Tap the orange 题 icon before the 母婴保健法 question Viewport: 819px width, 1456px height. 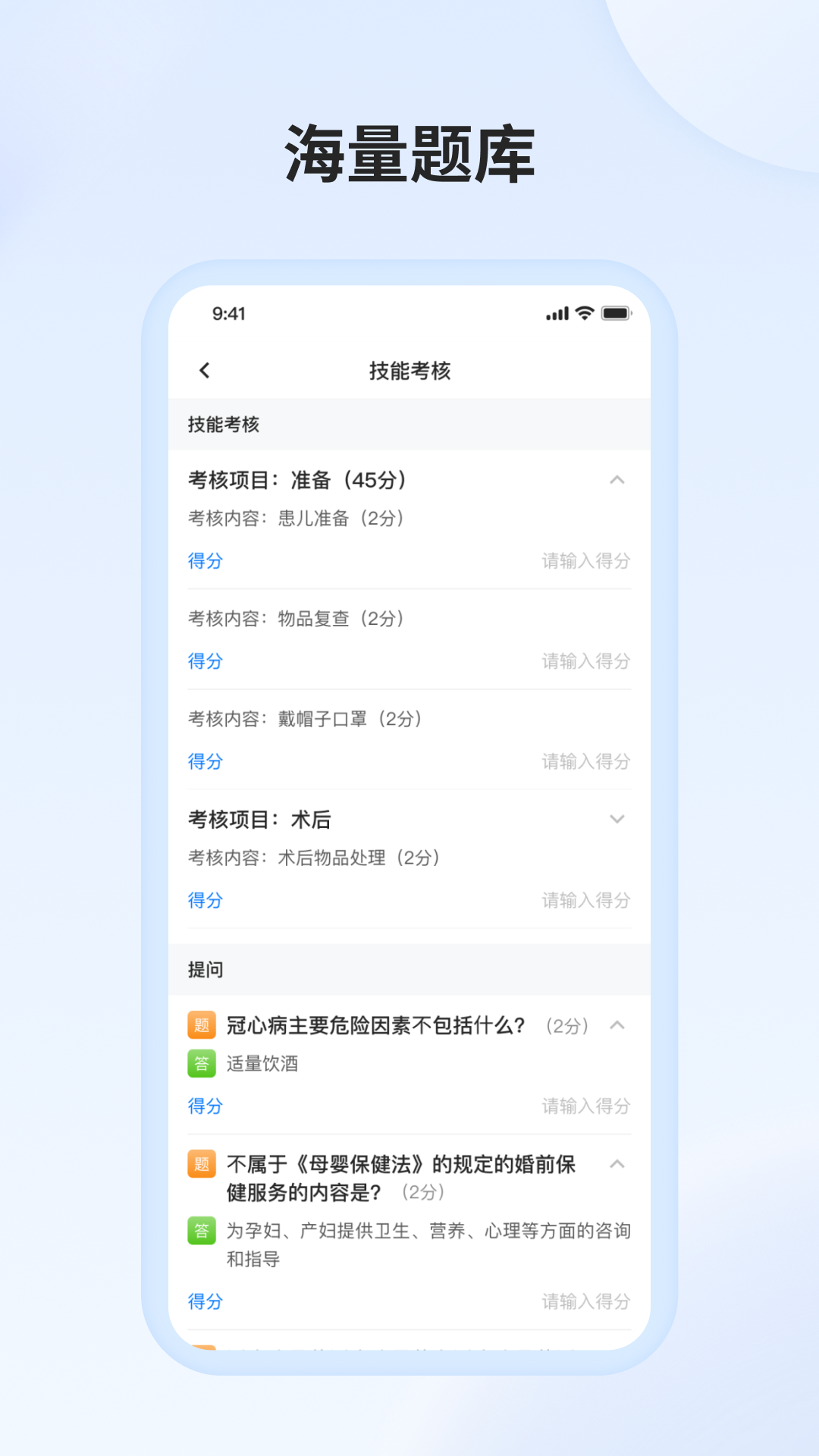(199, 1165)
